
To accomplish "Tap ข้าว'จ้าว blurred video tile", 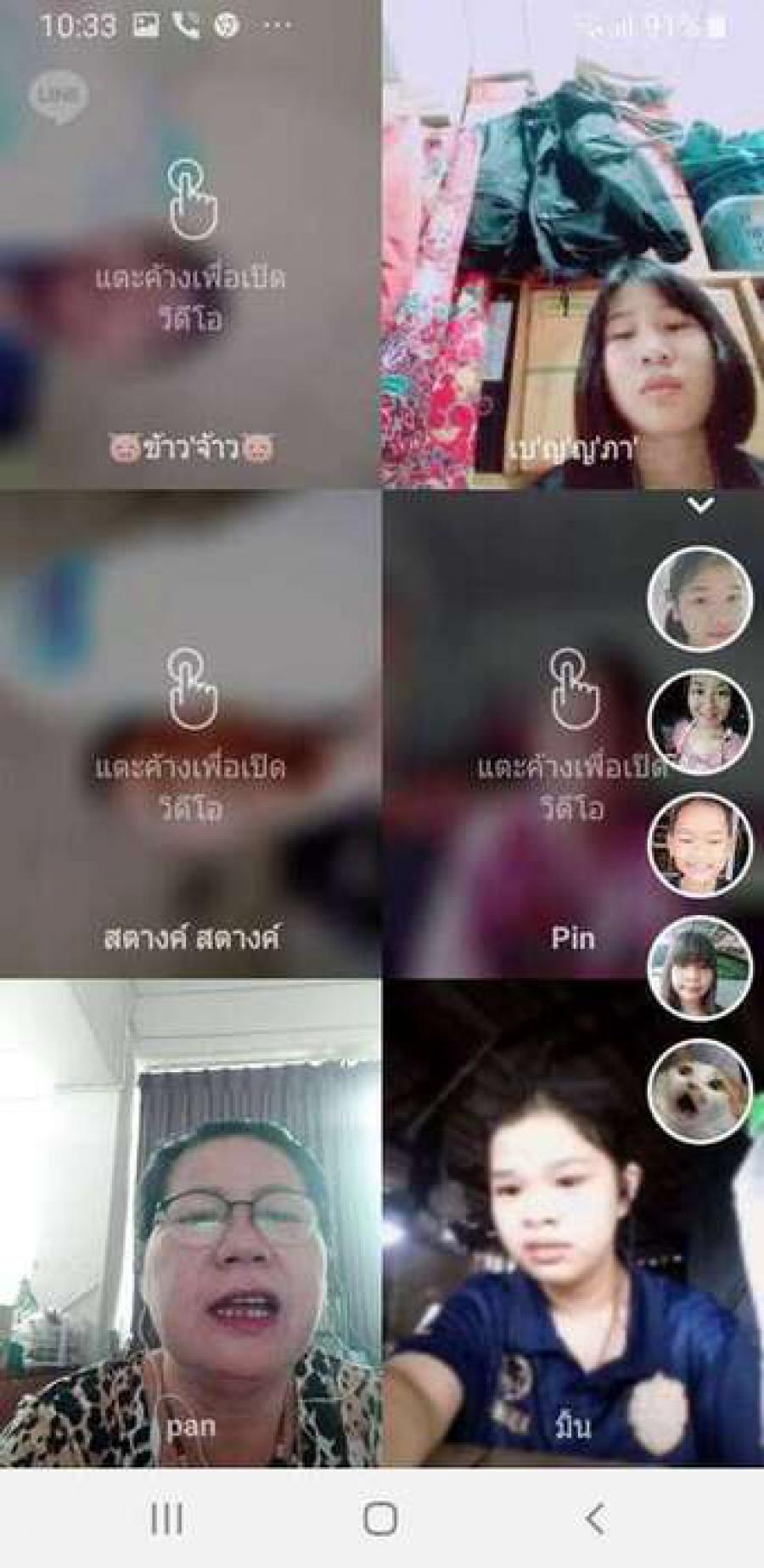I will pyautogui.click(x=190, y=246).
